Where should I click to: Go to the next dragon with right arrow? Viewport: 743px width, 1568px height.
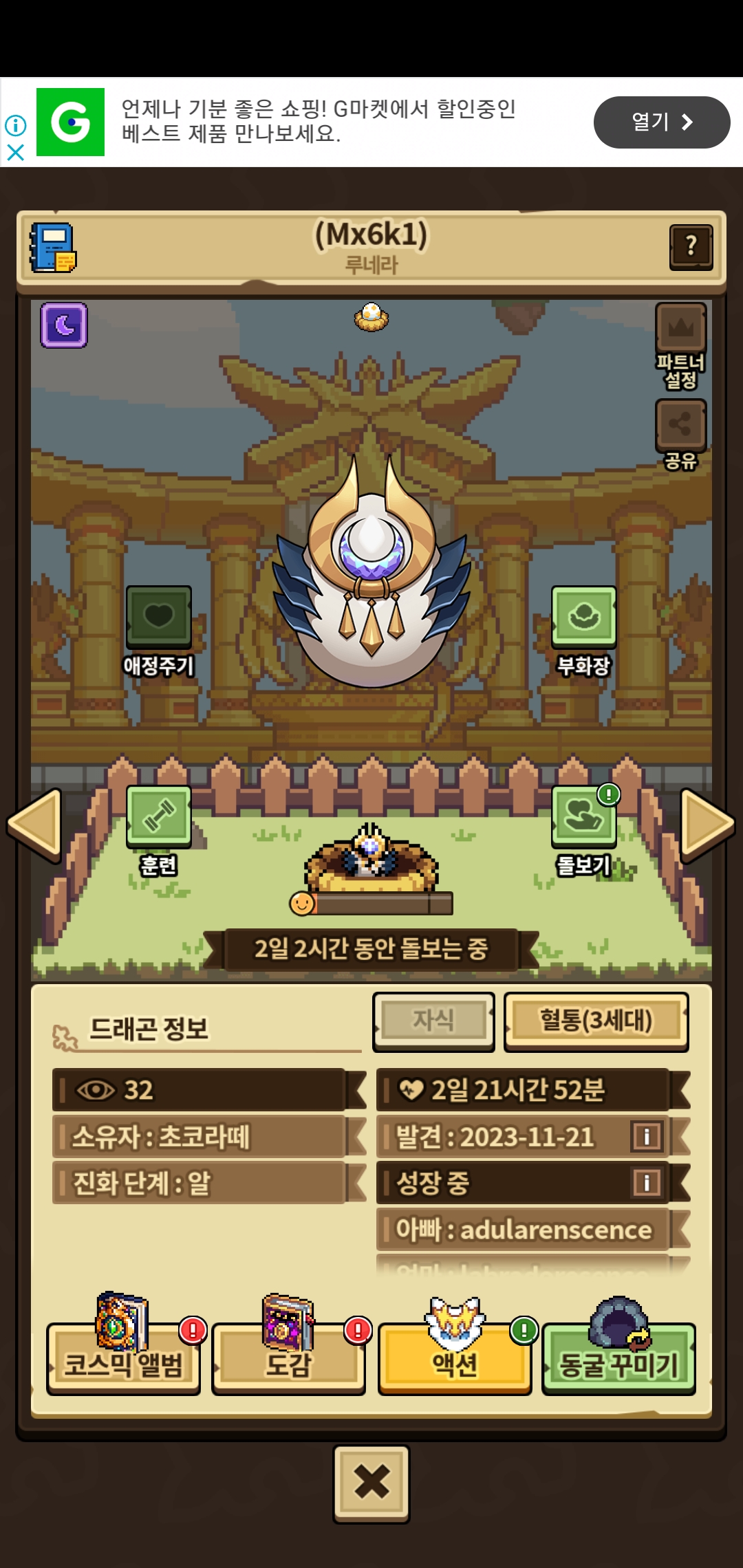coord(707,824)
